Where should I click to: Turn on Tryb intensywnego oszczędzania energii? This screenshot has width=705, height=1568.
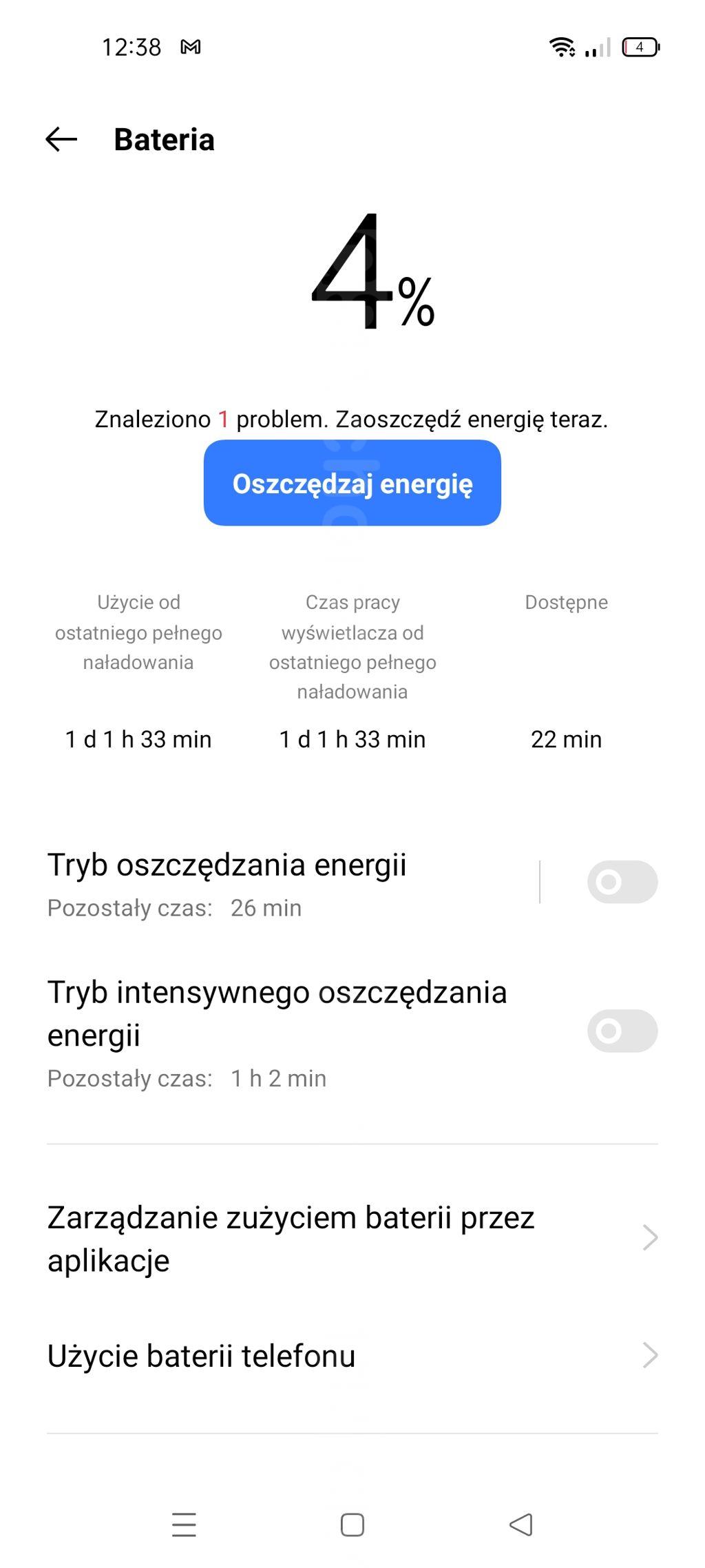pos(622,1031)
